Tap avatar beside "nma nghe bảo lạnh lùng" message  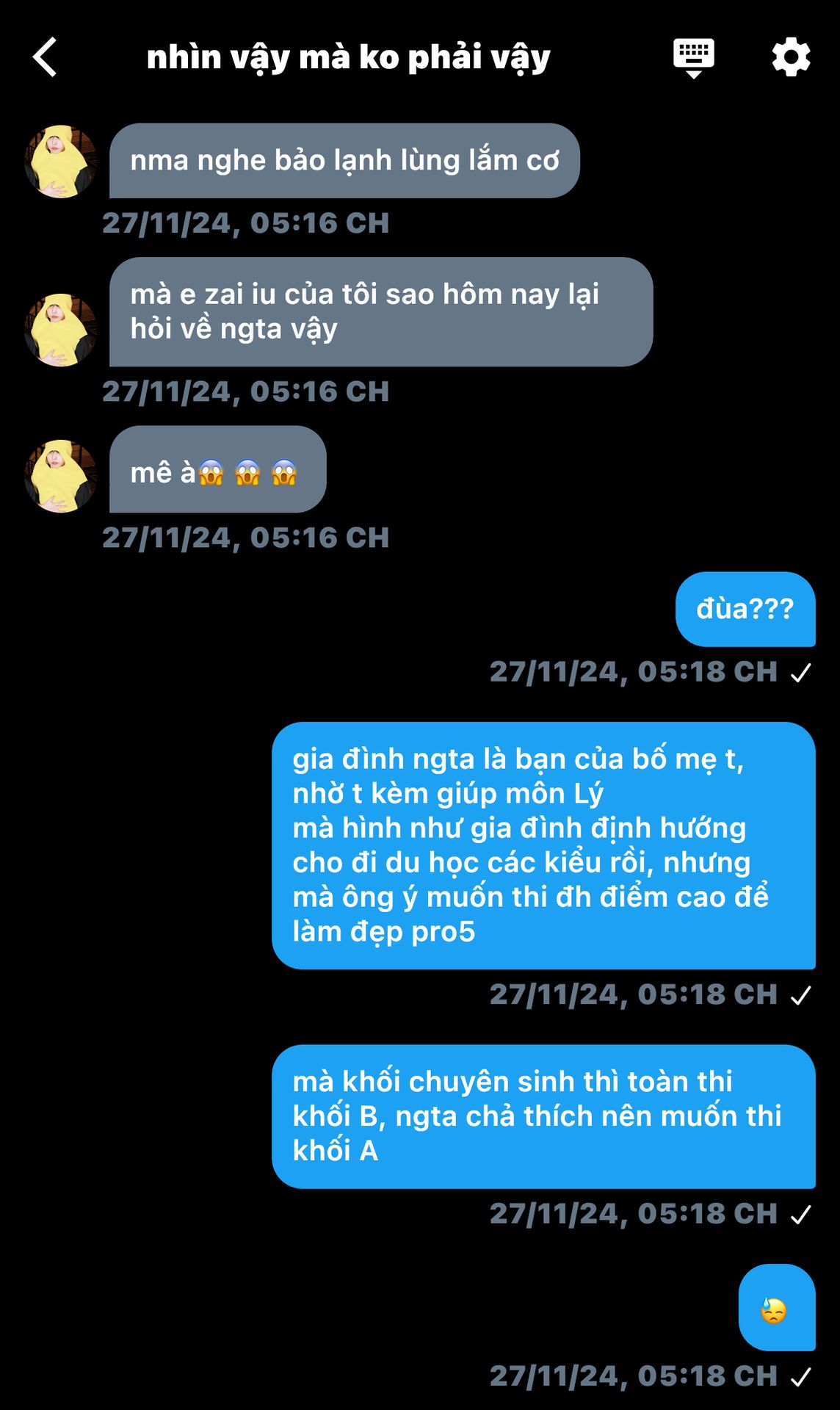coord(61,162)
